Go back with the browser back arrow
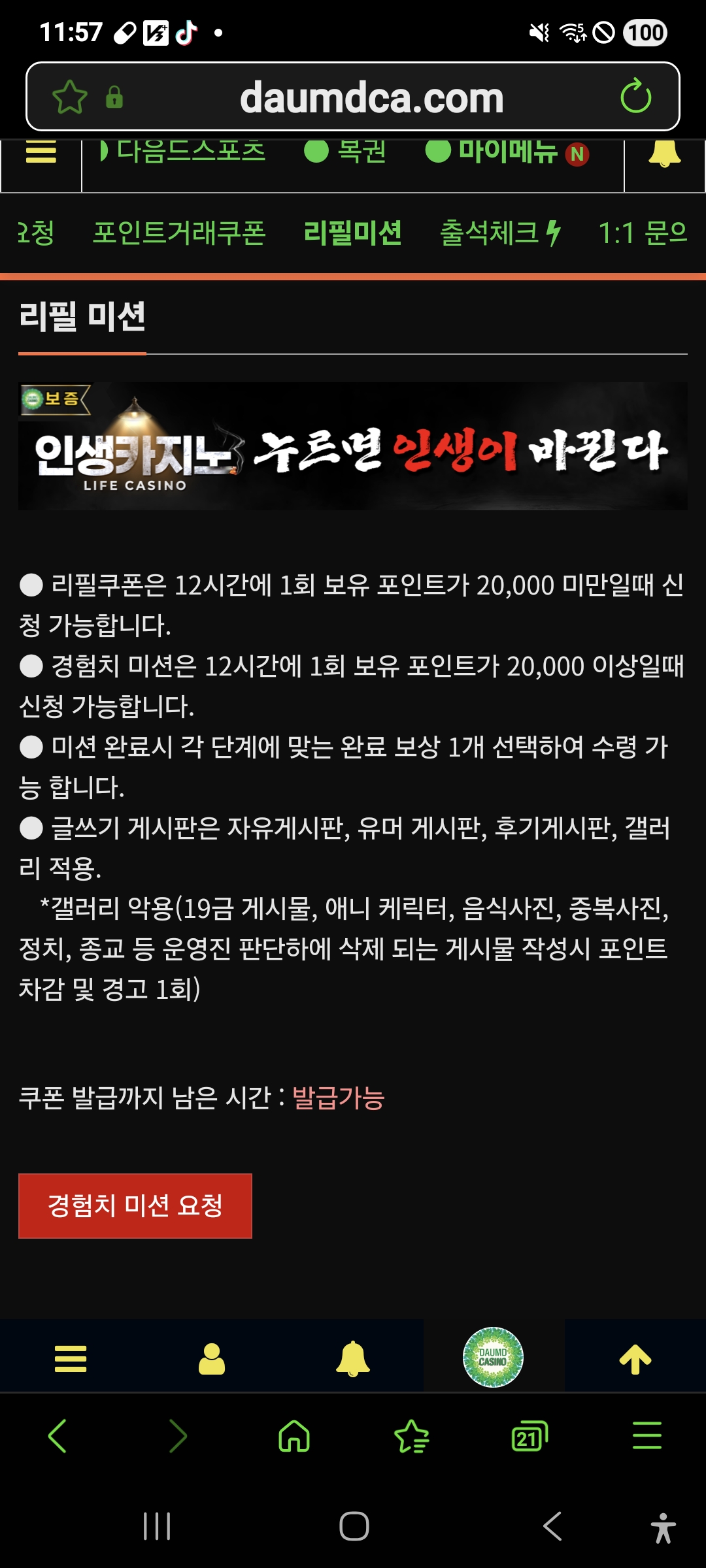The image size is (706, 1568). pos(58,1436)
